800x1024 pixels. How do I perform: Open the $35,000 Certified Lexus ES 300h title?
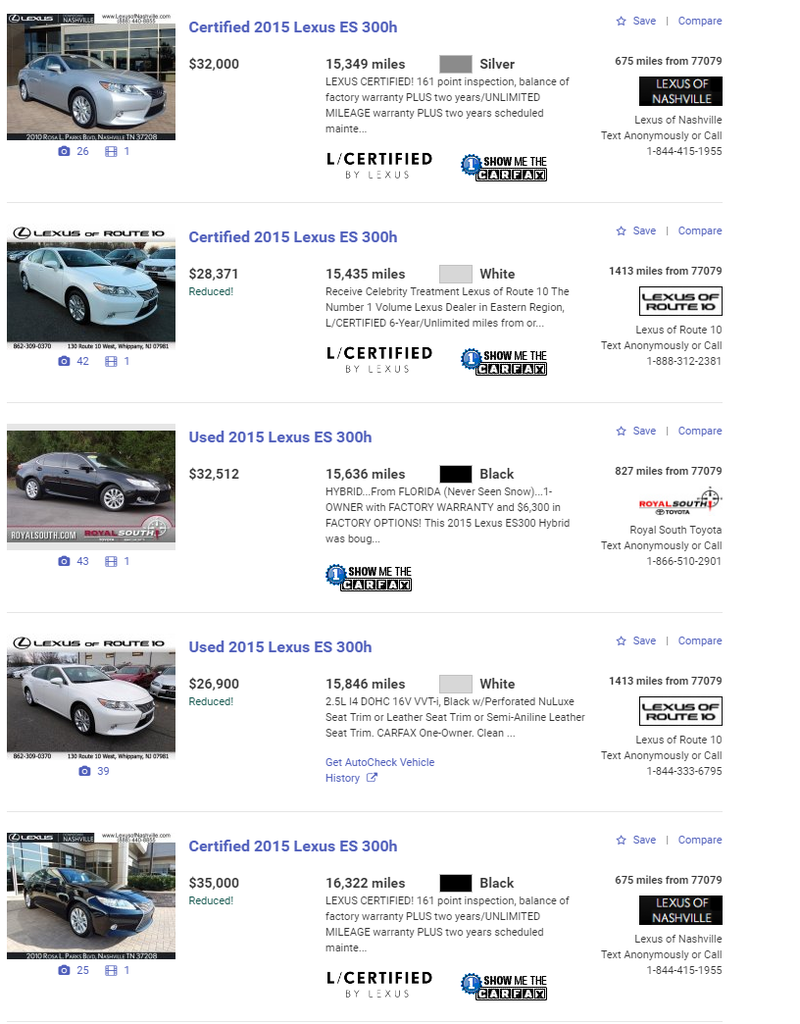pos(292,846)
